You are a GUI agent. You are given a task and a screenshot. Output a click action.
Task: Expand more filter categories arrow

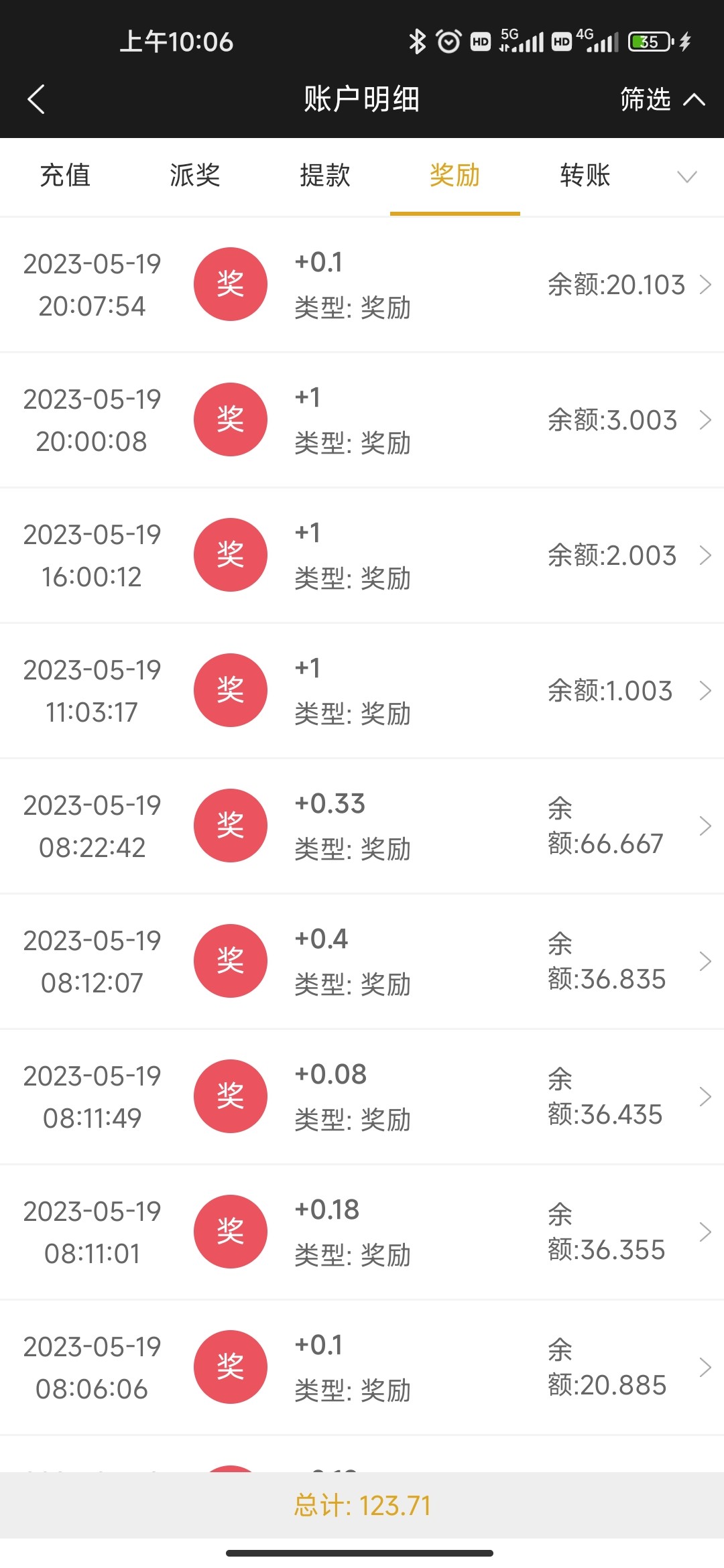coord(687,176)
